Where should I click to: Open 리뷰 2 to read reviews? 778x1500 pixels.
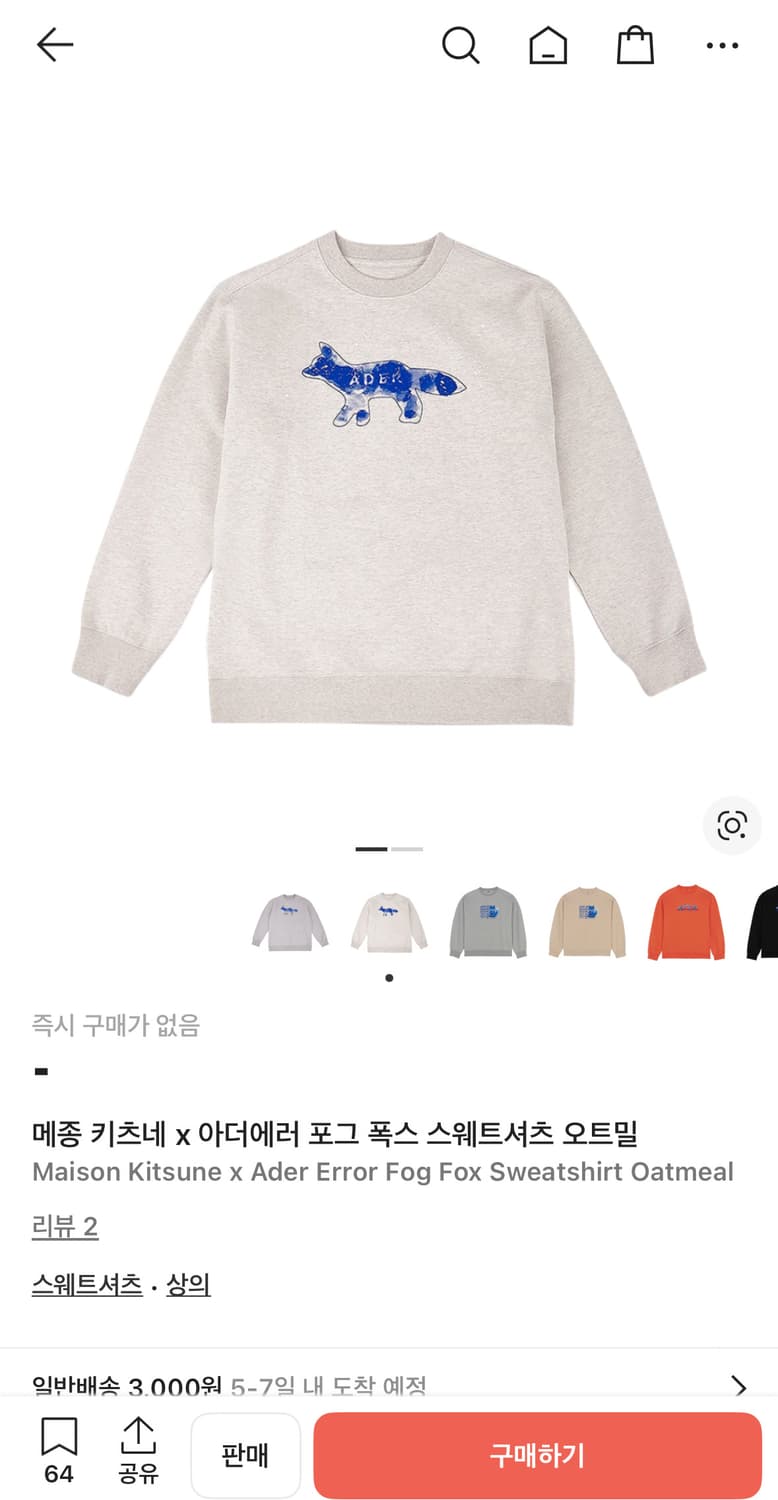65,1226
